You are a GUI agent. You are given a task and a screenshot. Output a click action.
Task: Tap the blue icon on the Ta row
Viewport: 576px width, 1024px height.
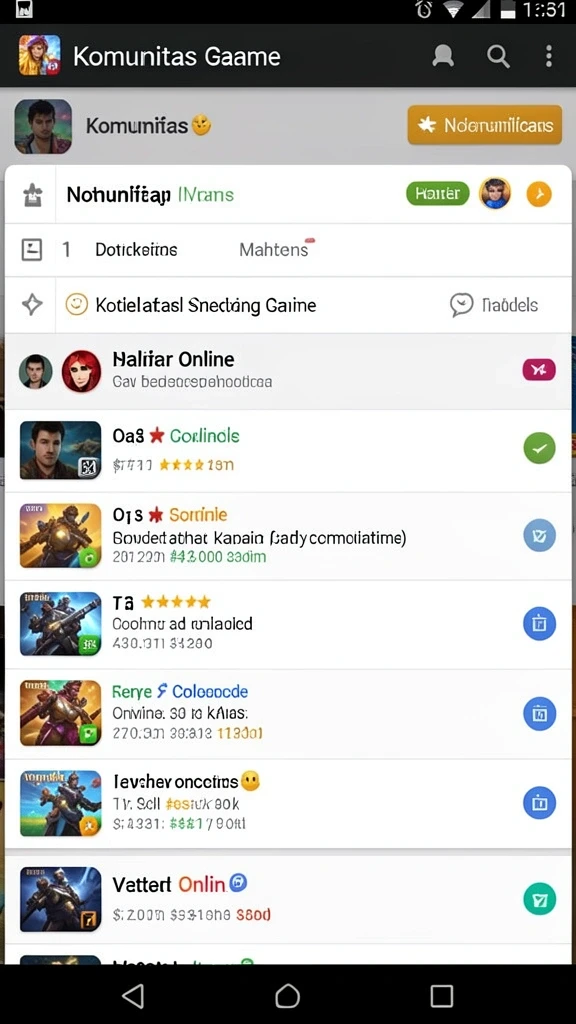pos(539,624)
